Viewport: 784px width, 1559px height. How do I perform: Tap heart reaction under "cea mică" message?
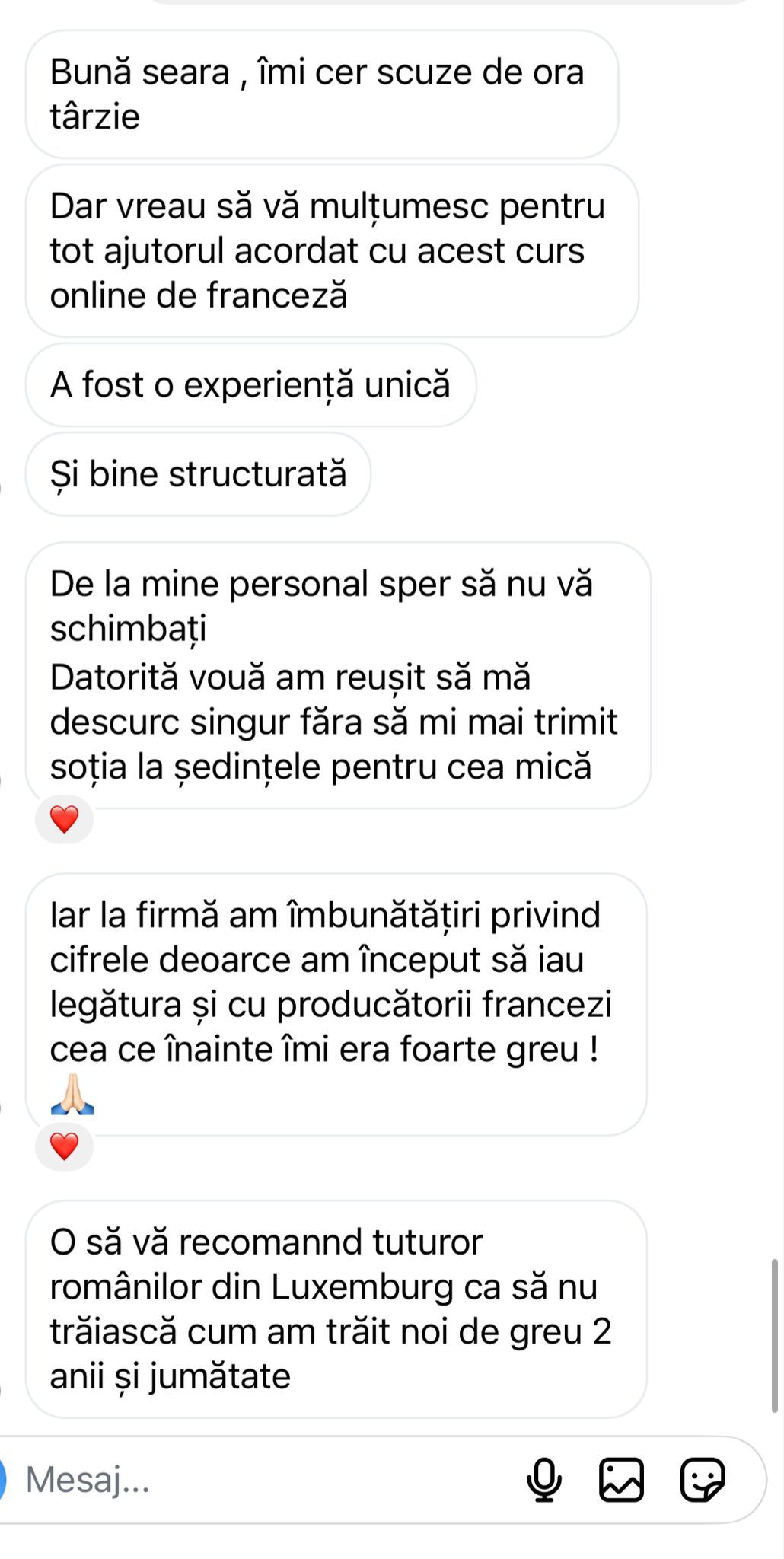[65, 820]
